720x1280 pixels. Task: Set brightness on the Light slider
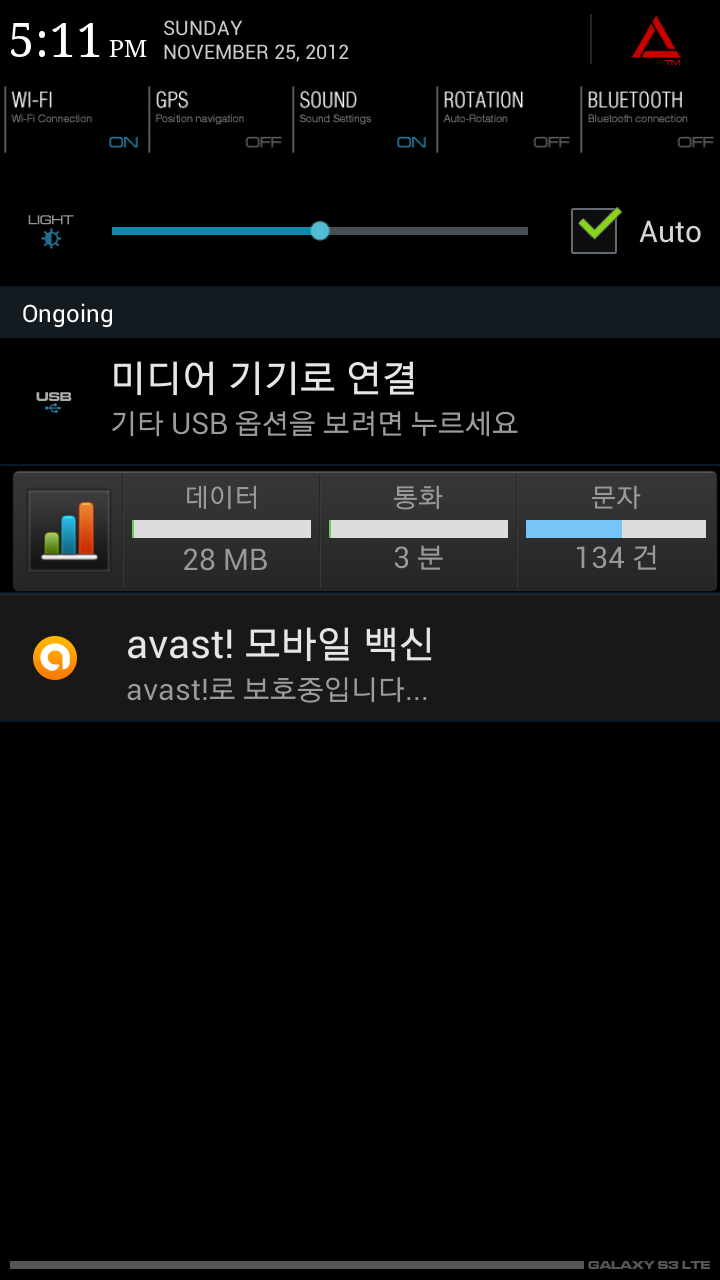tap(320, 231)
